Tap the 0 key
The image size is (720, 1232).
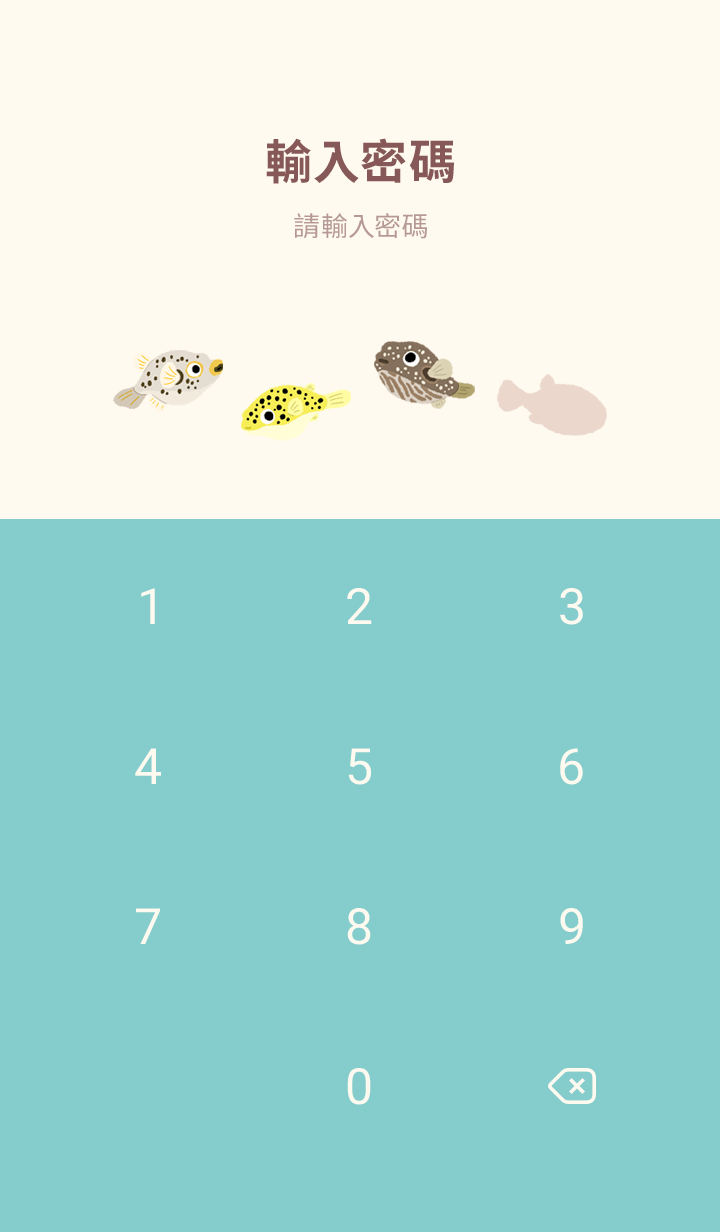click(359, 1087)
